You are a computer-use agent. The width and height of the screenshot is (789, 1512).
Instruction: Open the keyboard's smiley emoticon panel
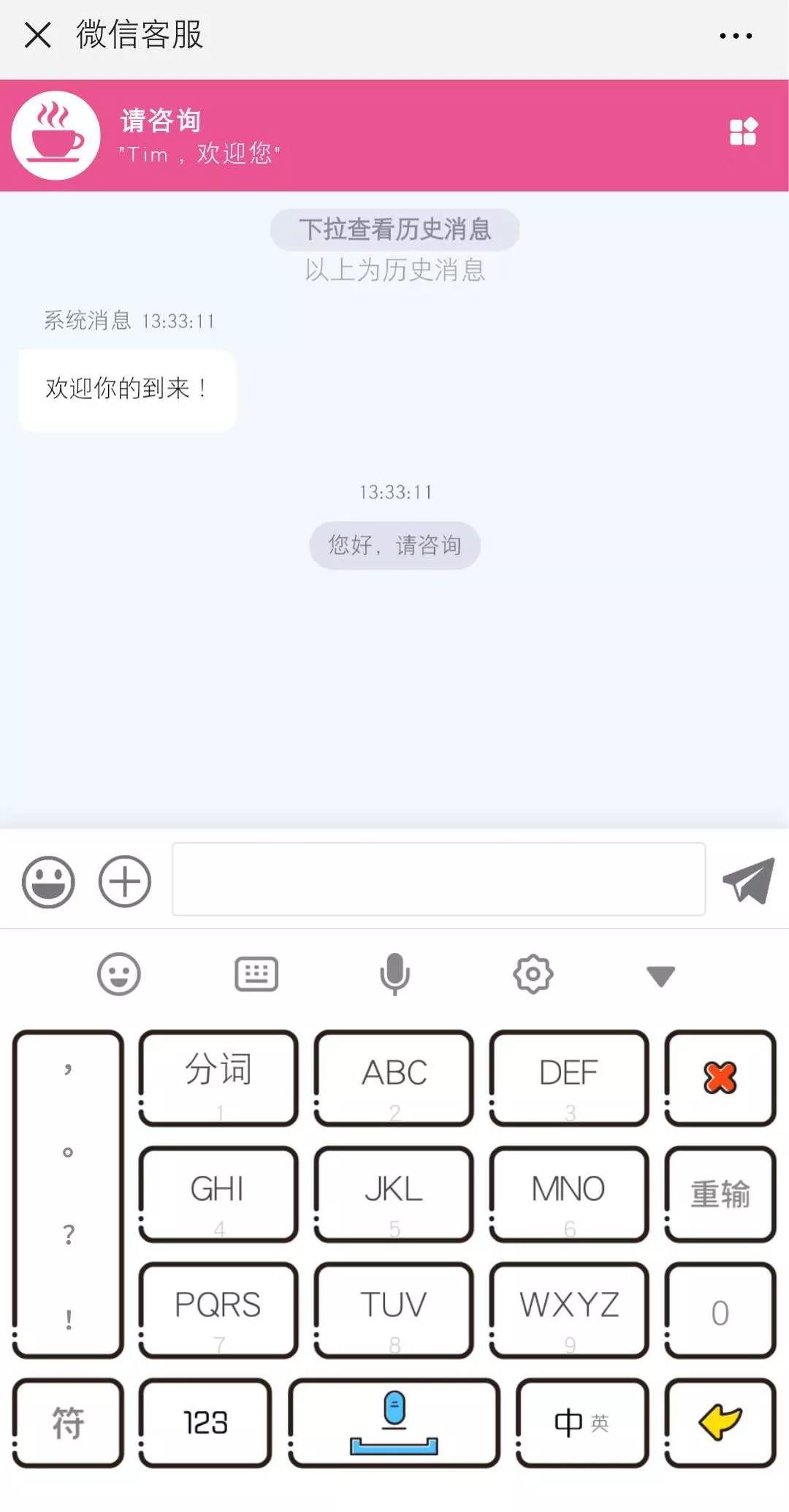(118, 974)
